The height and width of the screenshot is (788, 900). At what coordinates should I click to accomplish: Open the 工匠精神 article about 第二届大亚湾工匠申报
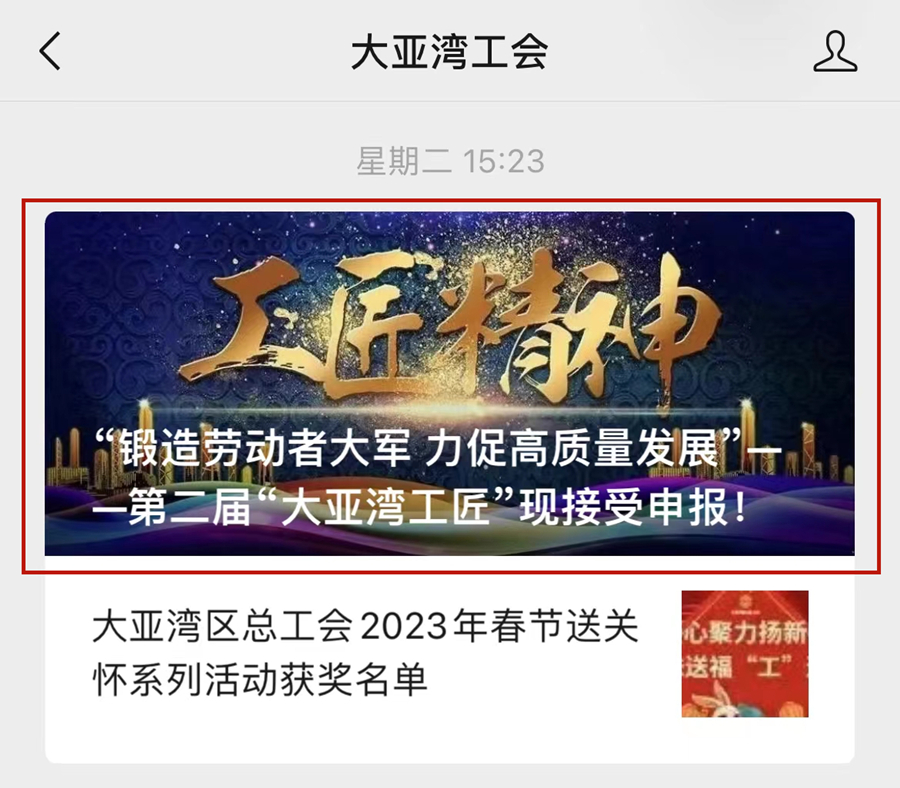click(449, 383)
